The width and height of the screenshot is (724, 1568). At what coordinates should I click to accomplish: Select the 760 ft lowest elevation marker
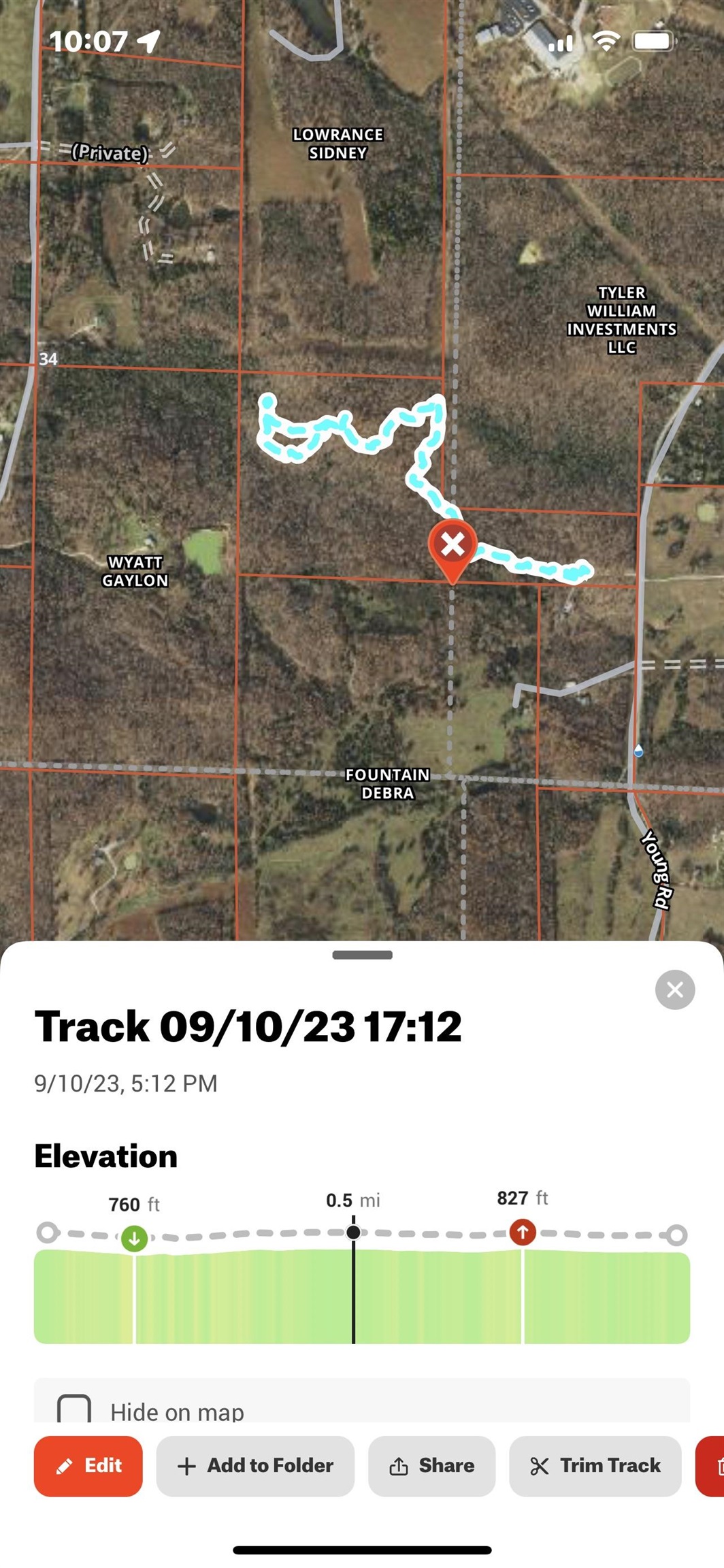coord(135,1238)
